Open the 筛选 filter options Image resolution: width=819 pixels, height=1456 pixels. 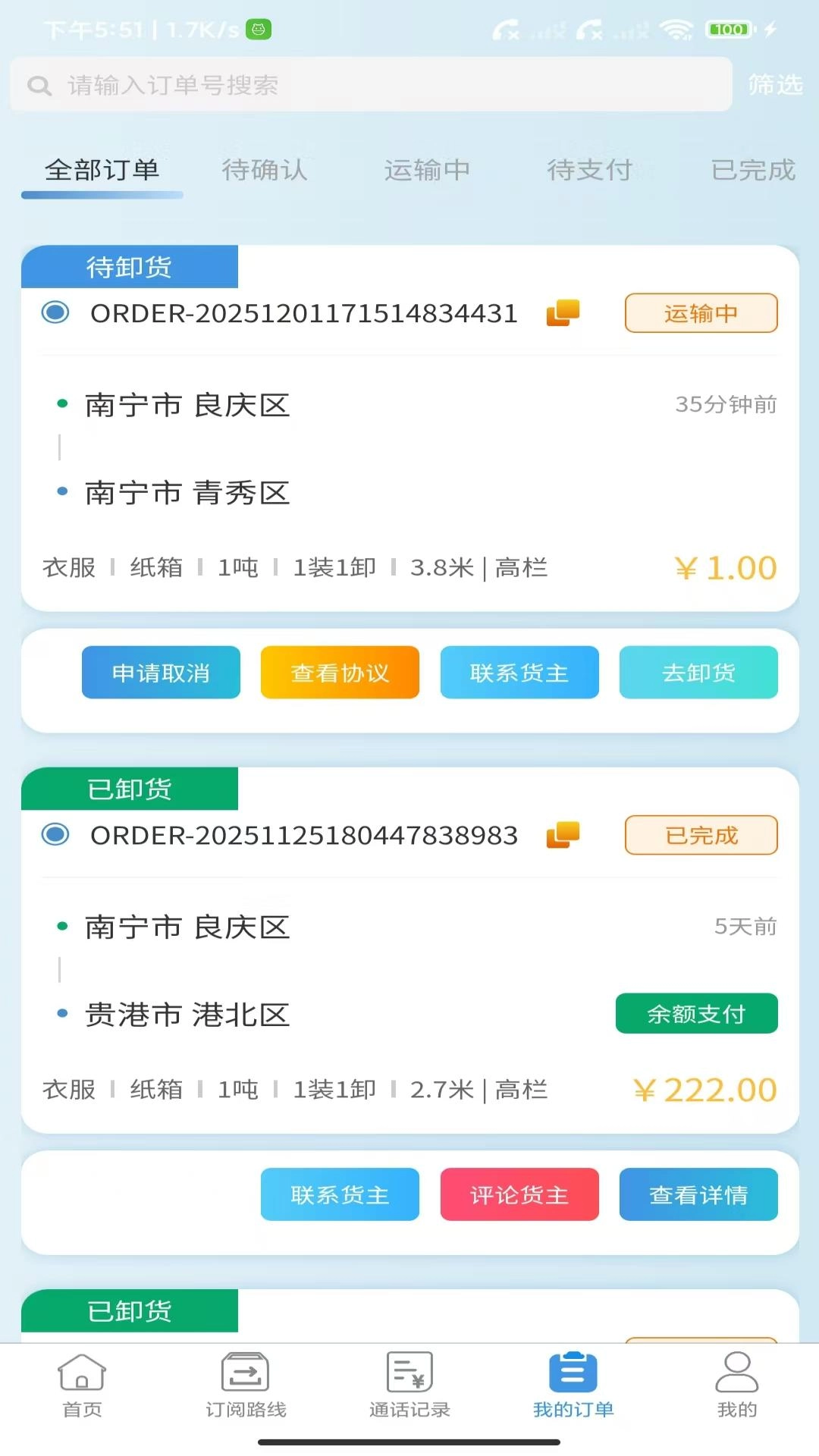point(776,85)
